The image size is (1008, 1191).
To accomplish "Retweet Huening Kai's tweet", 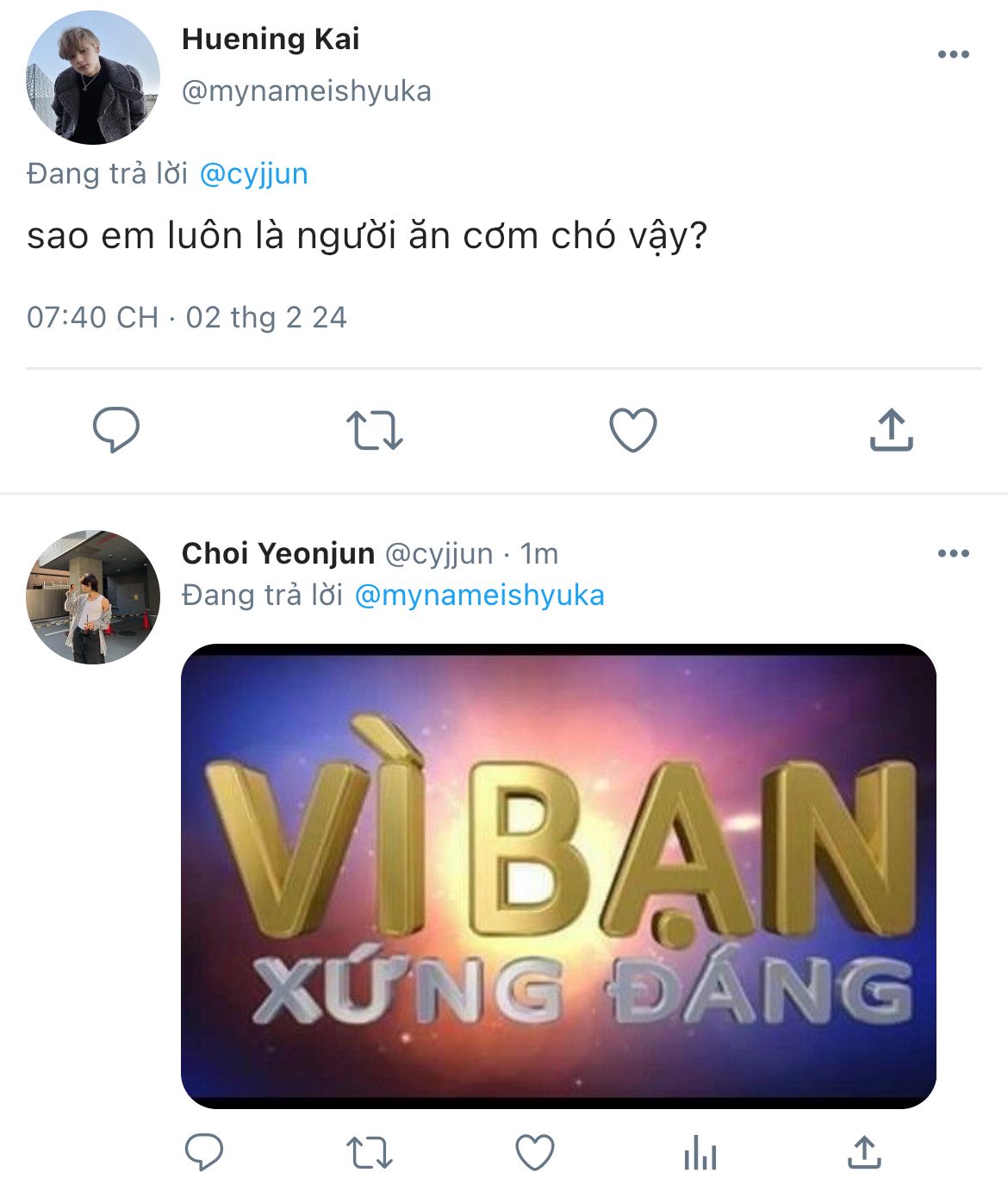I will [x=374, y=430].
